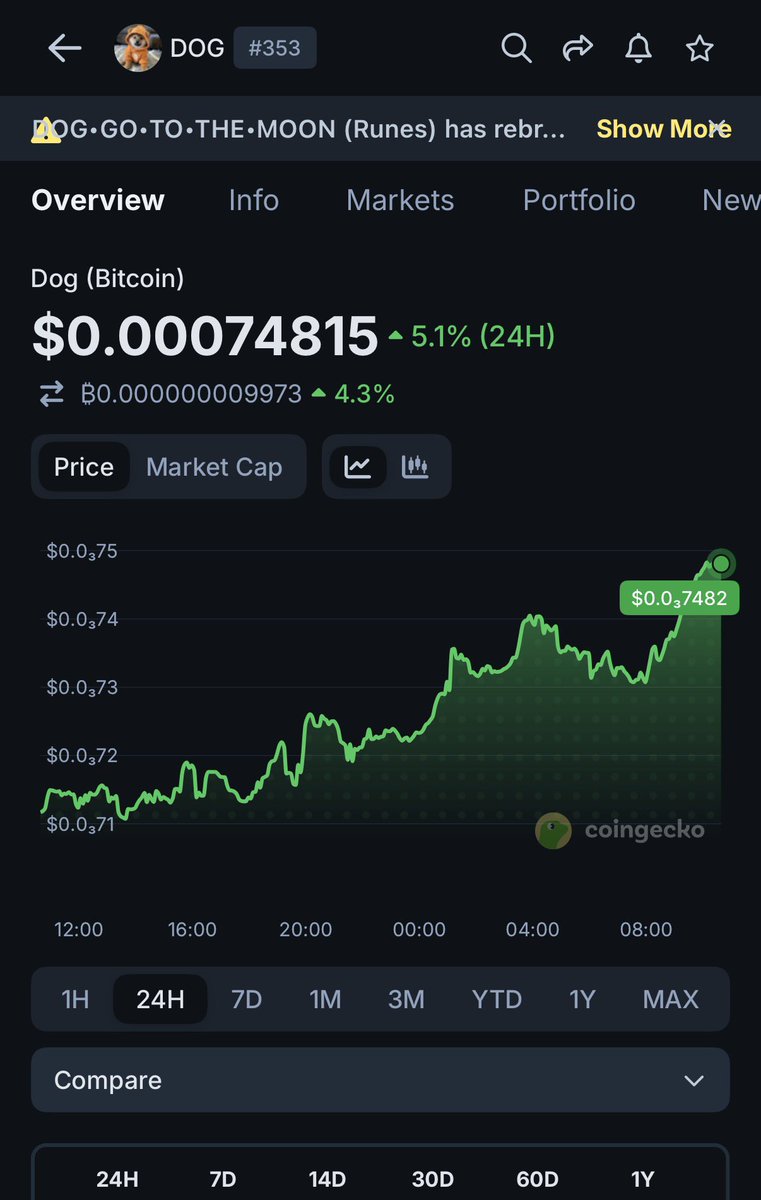Screen dimensions: 761x1200
Task: Open the search magnifier icon
Action: pos(516,48)
